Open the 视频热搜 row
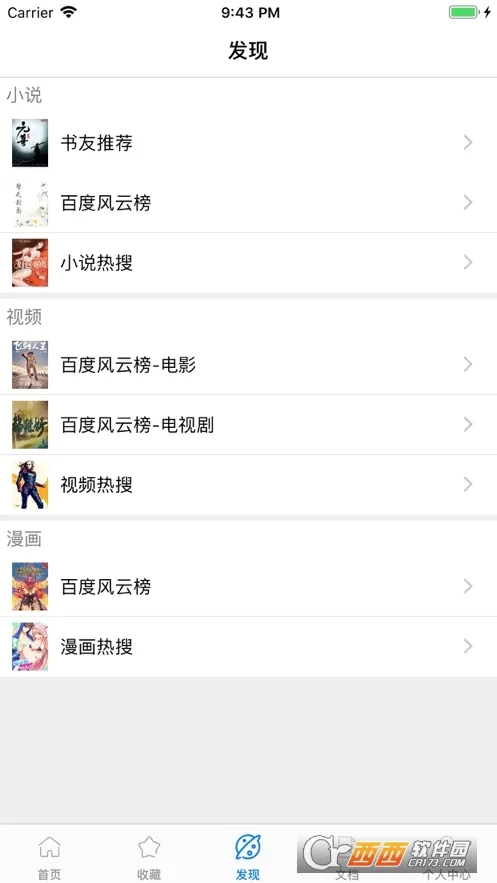This screenshot has width=497, height=883. tap(248, 484)
